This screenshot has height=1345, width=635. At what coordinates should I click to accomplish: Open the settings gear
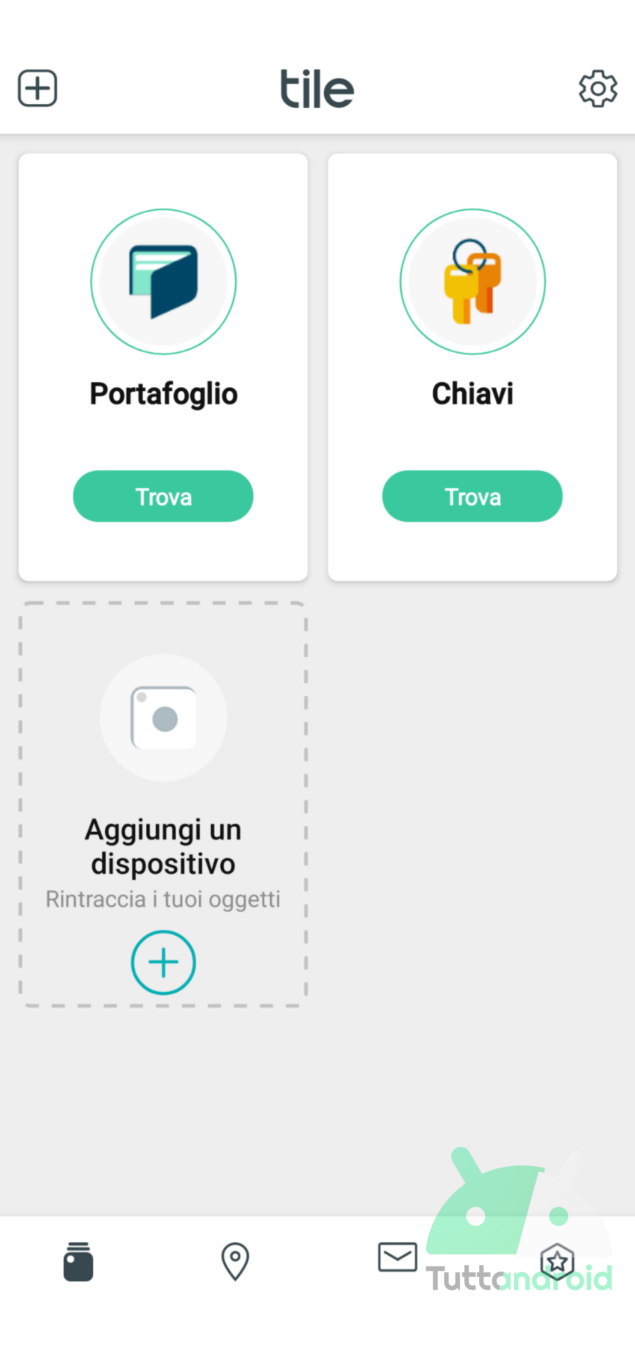tap(598, 89)
